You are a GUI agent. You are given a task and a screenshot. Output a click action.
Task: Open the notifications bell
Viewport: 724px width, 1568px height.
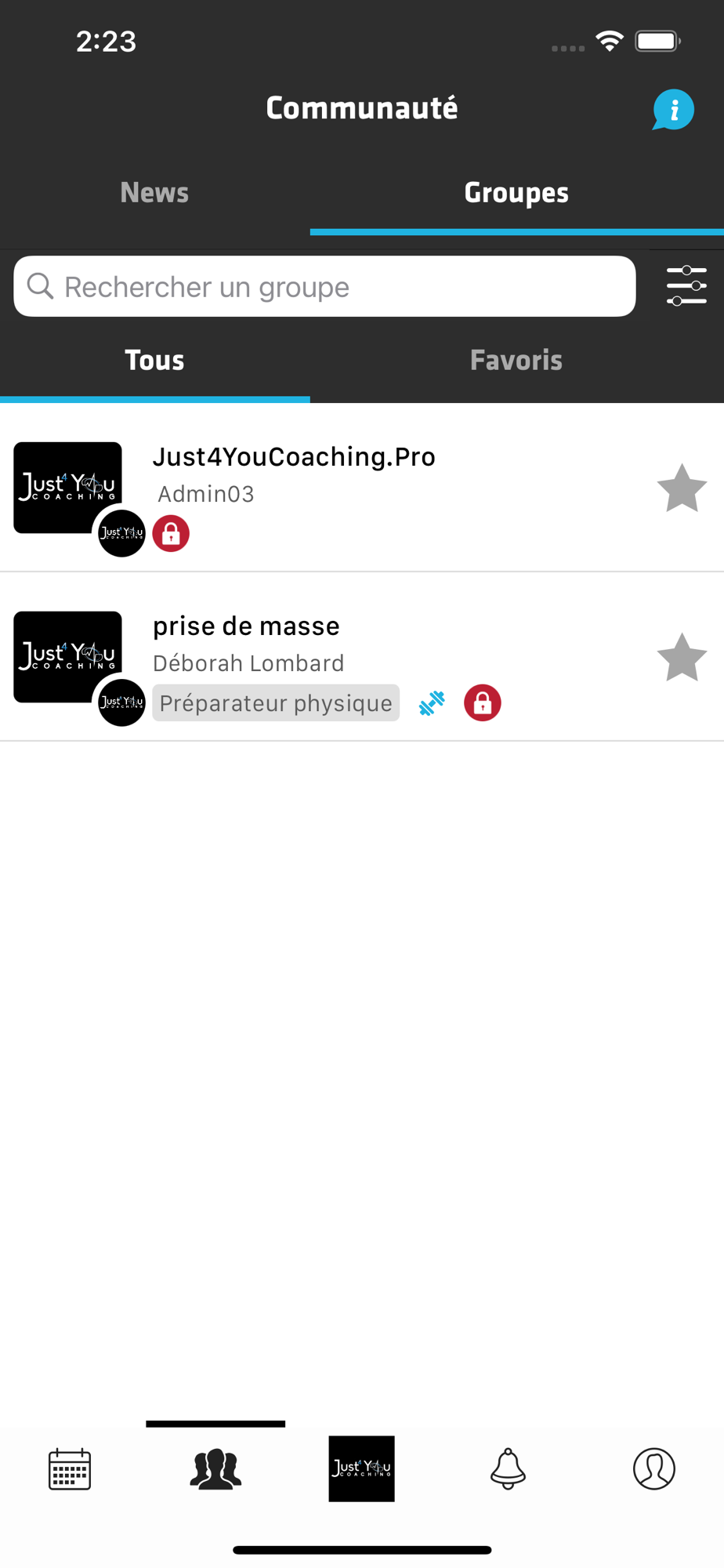[508, 1469]
